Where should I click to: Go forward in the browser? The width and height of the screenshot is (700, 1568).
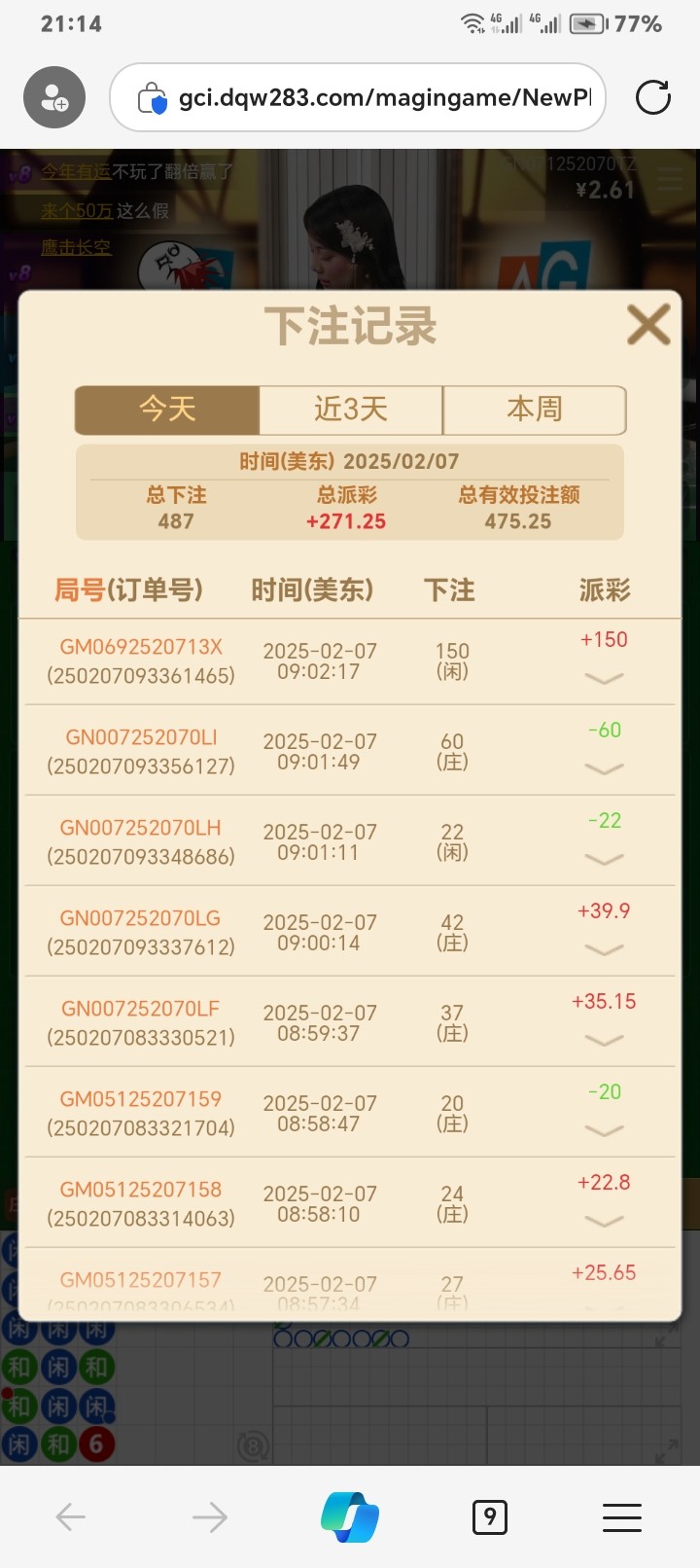point(210,1516)
